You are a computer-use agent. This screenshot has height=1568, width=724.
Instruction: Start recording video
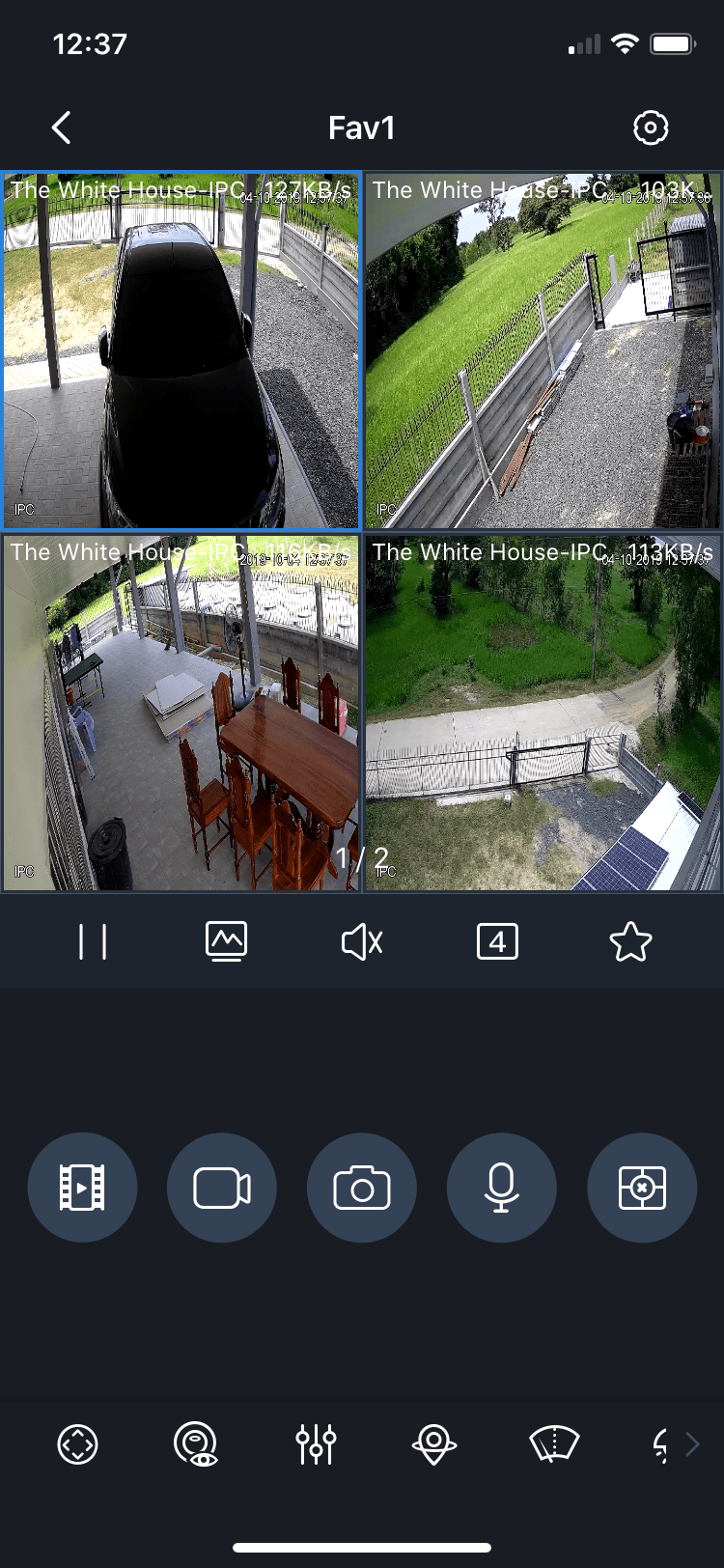coord(222,1188)
